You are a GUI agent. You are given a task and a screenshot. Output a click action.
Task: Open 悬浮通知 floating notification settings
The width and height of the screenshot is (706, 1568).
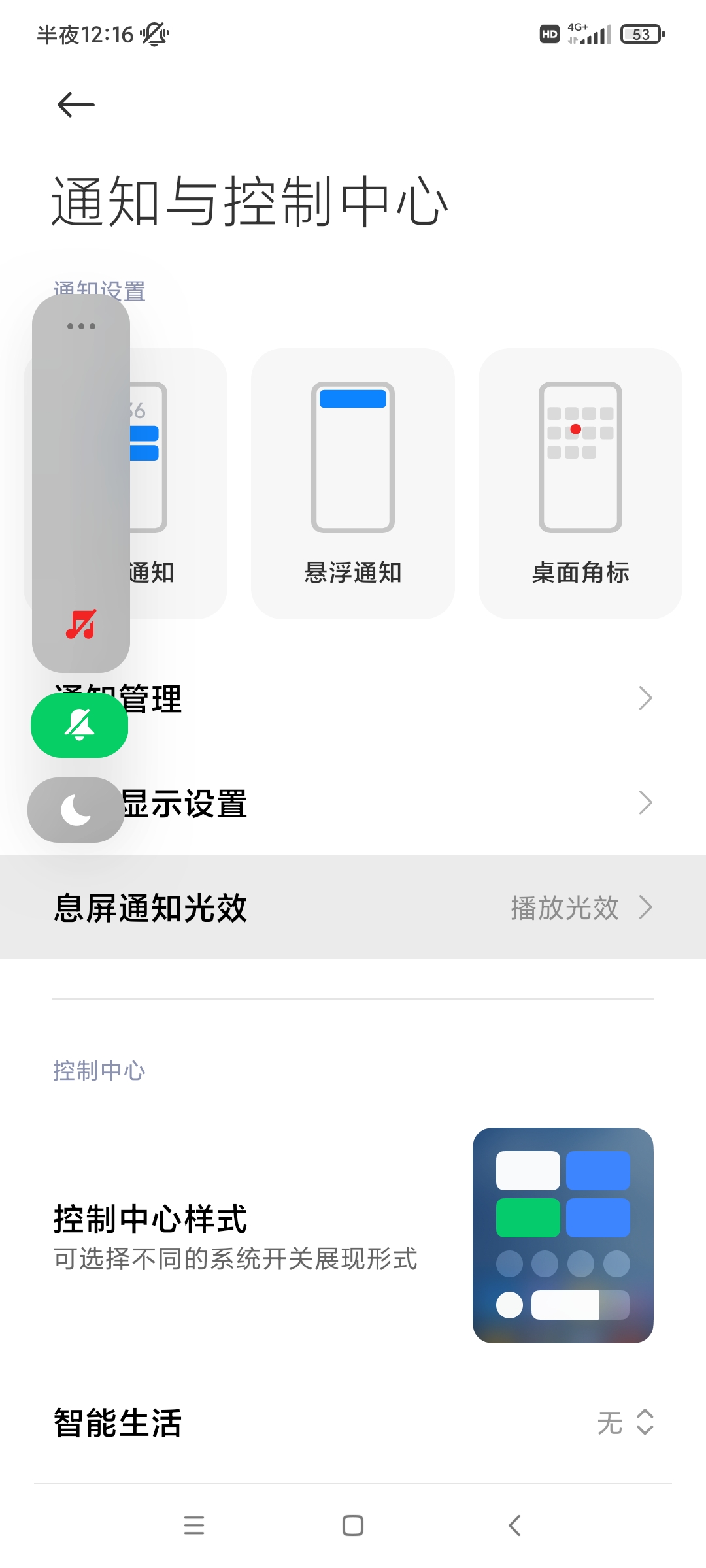352,483
